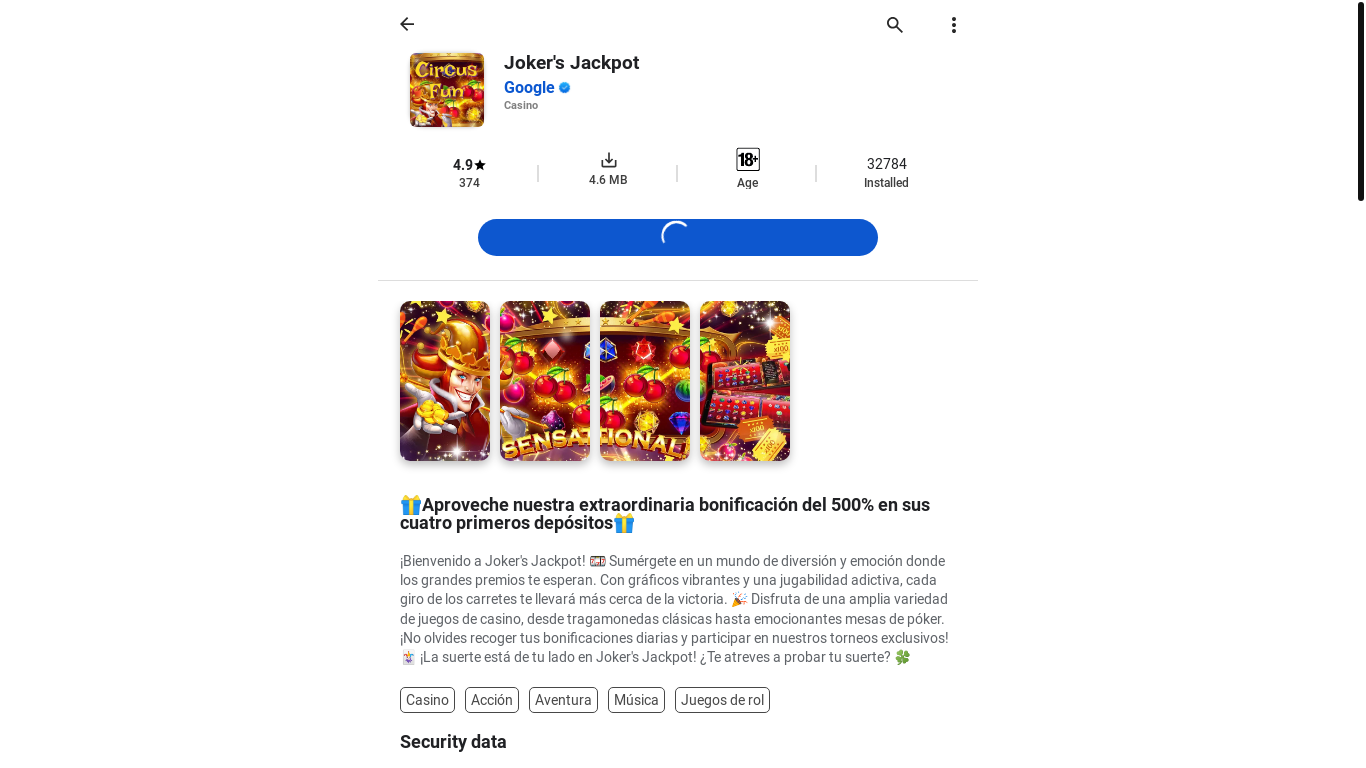Select the Acción chip

(x=492, y=700)
